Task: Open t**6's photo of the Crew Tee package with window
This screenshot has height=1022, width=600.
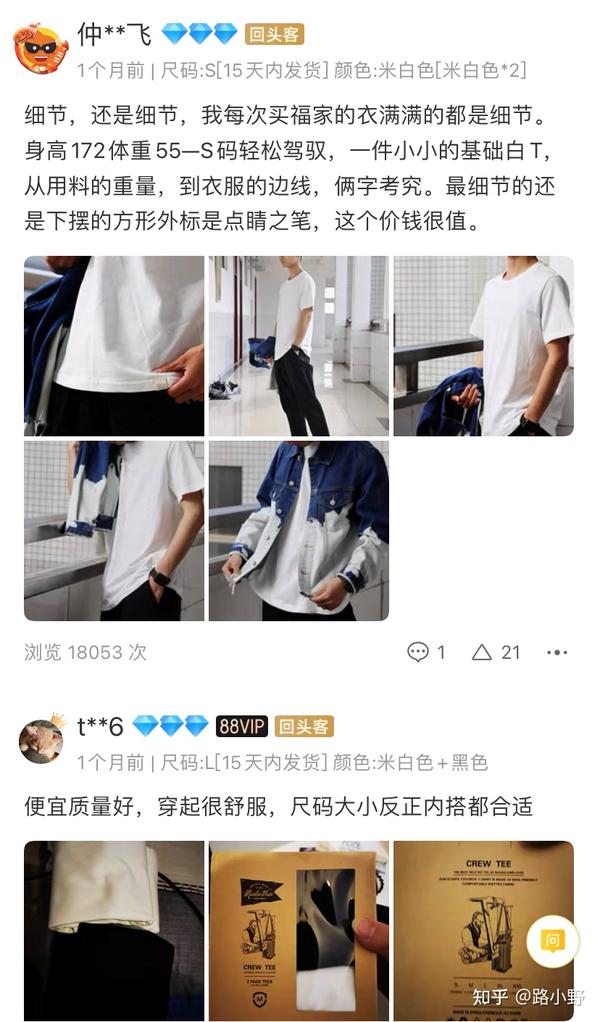Action: (x=298, y=930)
